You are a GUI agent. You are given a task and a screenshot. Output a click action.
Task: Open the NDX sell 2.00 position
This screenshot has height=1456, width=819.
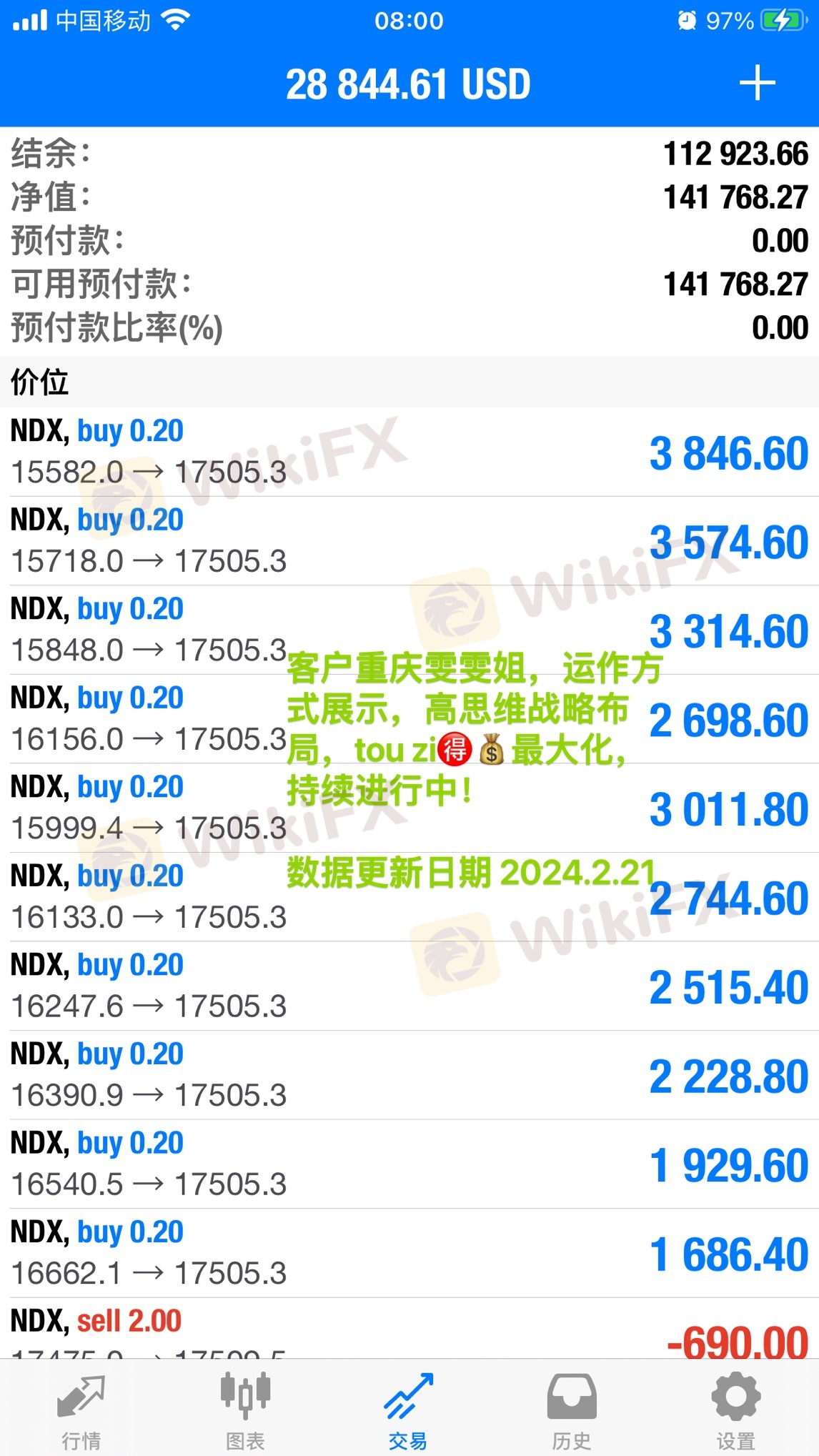[409, 1329]
